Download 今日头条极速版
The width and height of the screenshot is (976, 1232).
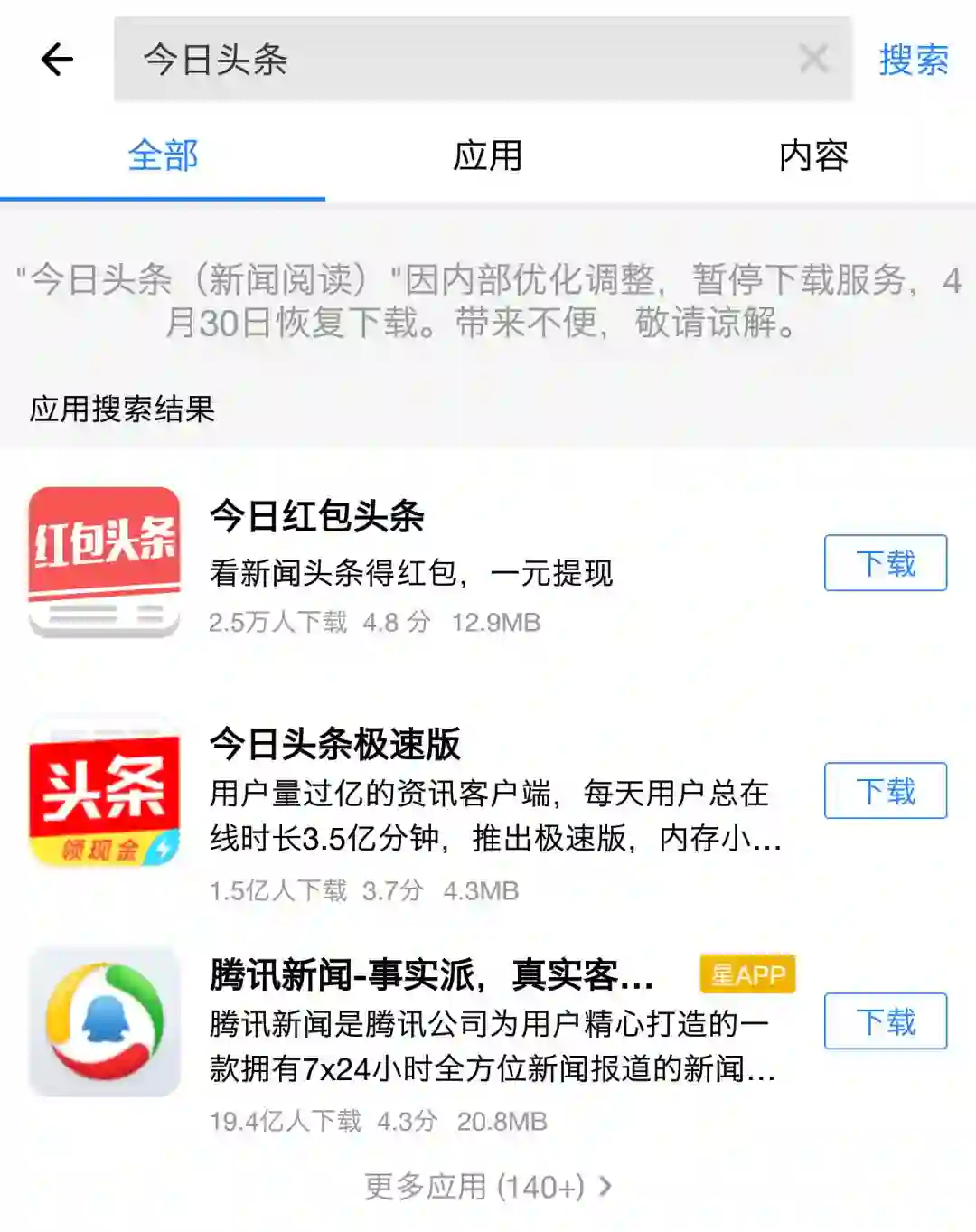pyautogui.click(x=885, y=791)
